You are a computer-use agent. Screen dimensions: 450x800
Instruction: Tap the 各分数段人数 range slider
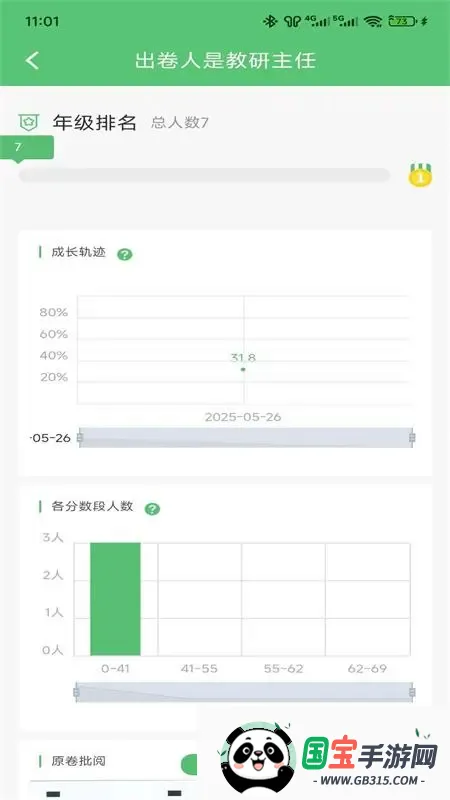(244, 692)
